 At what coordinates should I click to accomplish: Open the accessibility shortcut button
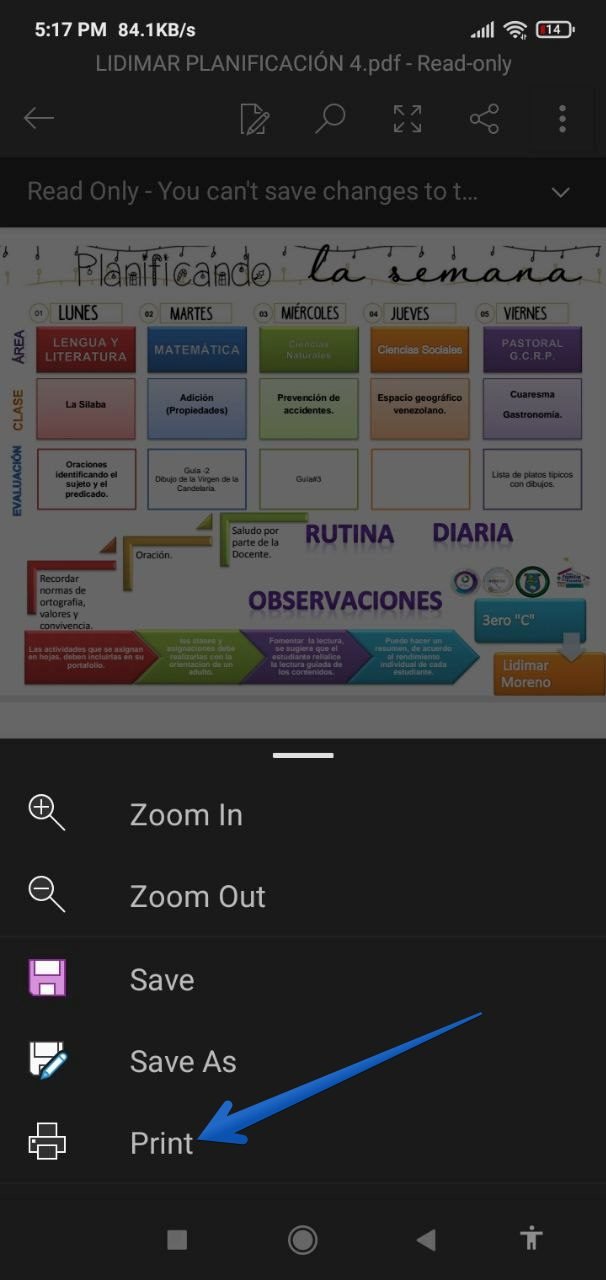tap(531, 1239)
